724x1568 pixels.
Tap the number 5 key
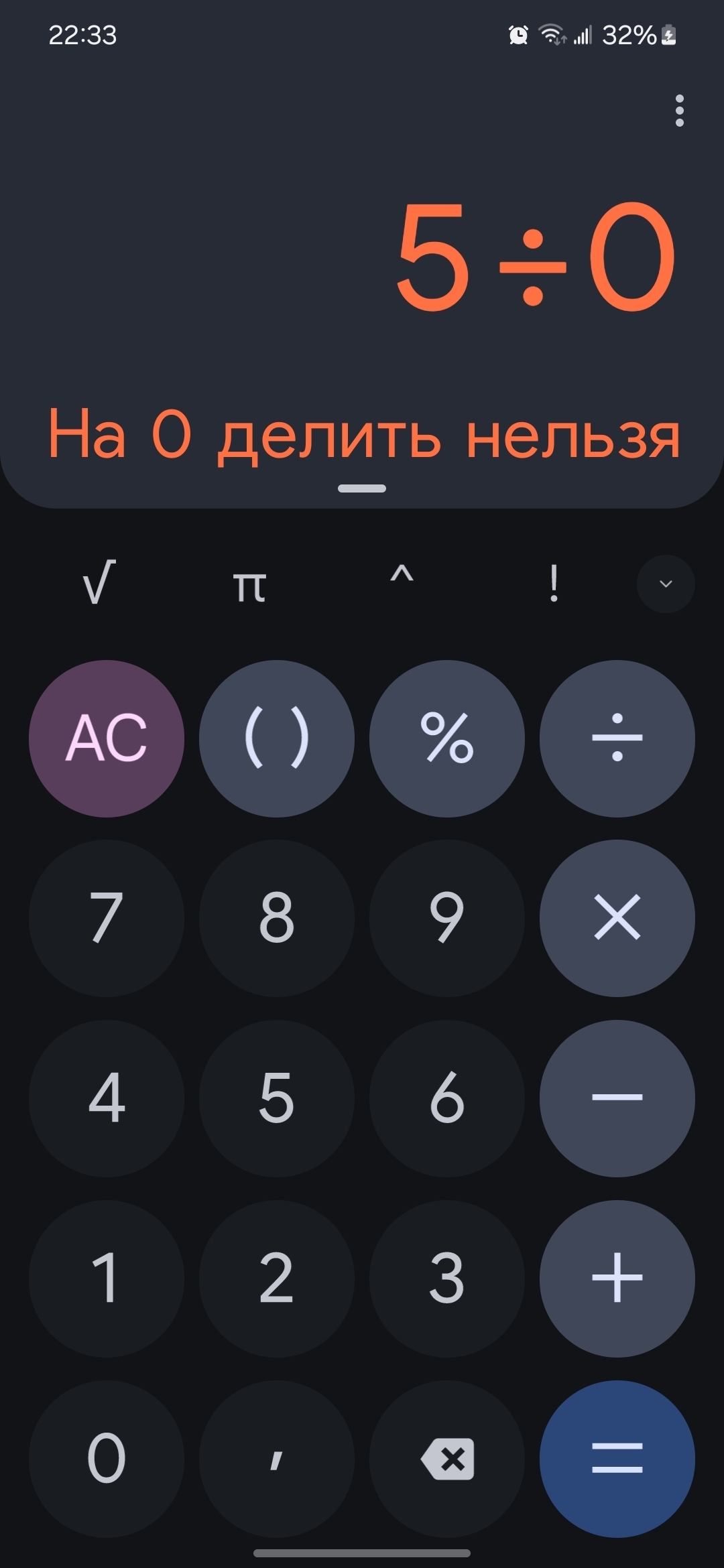277,1098
